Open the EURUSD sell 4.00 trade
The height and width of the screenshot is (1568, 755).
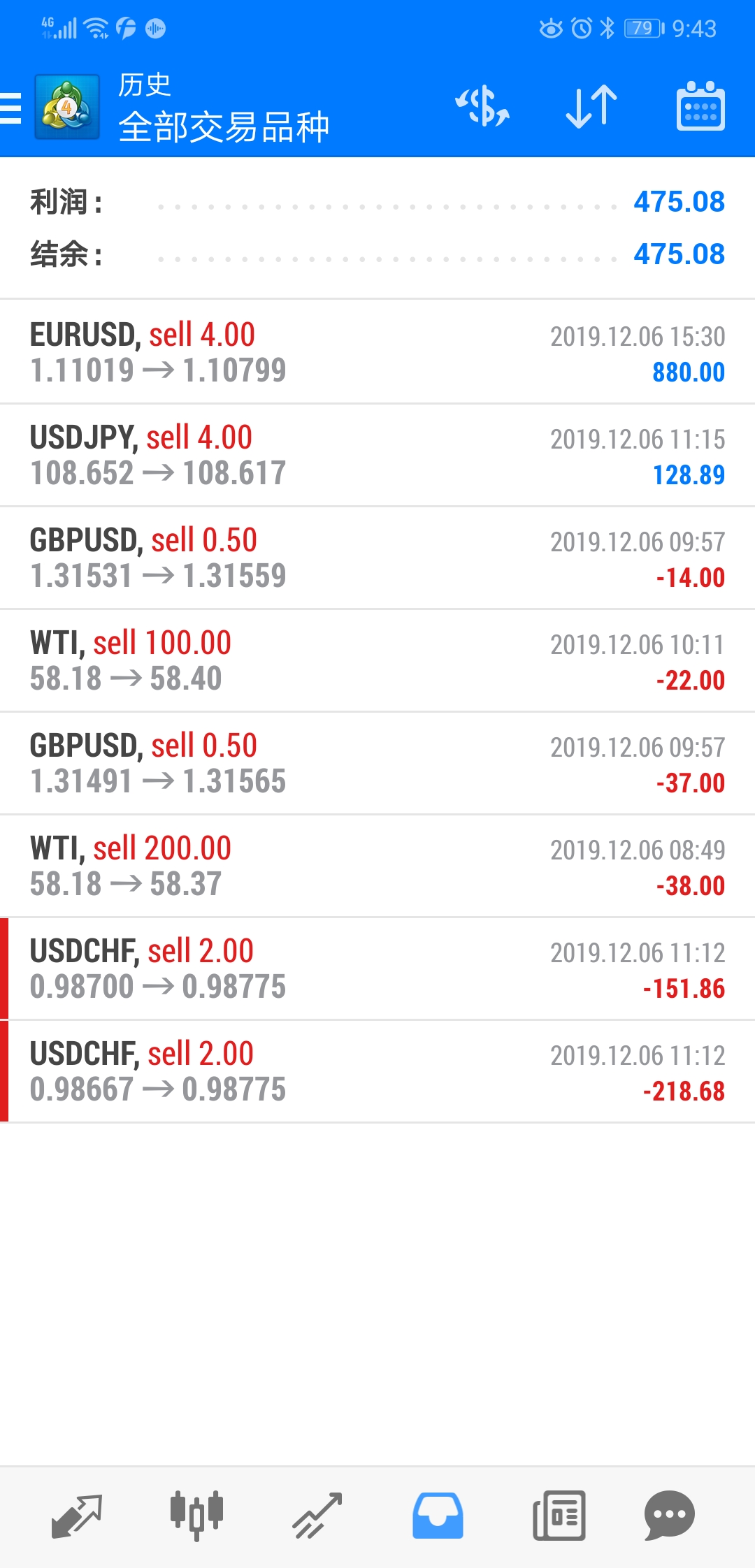(x=377, y=352)
